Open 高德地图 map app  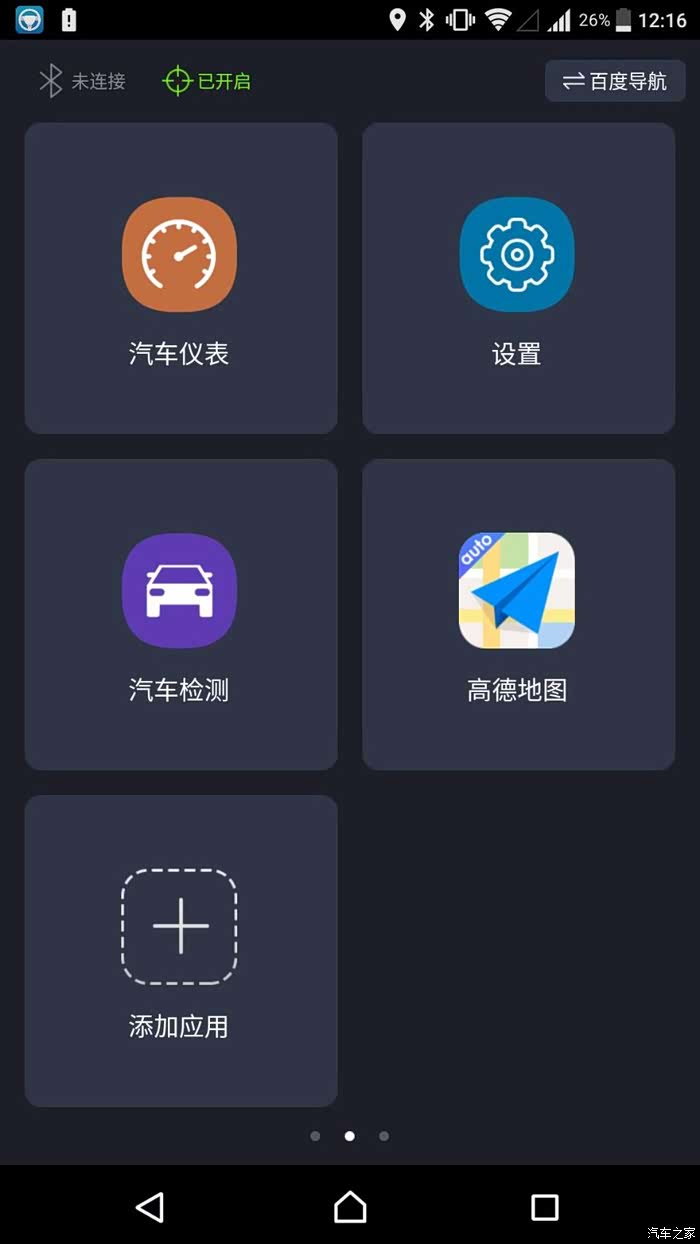[x=518, y=614]
